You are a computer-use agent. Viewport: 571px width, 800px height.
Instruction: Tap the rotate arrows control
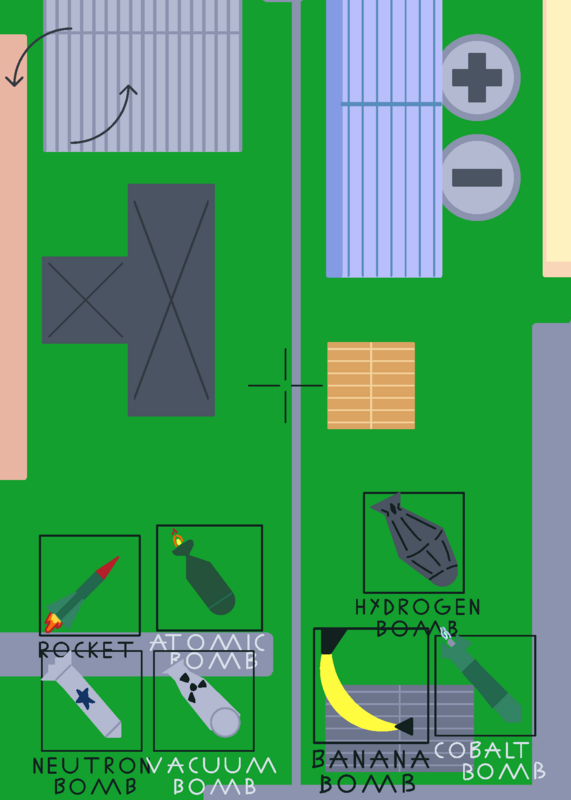(x=71, y=85)
